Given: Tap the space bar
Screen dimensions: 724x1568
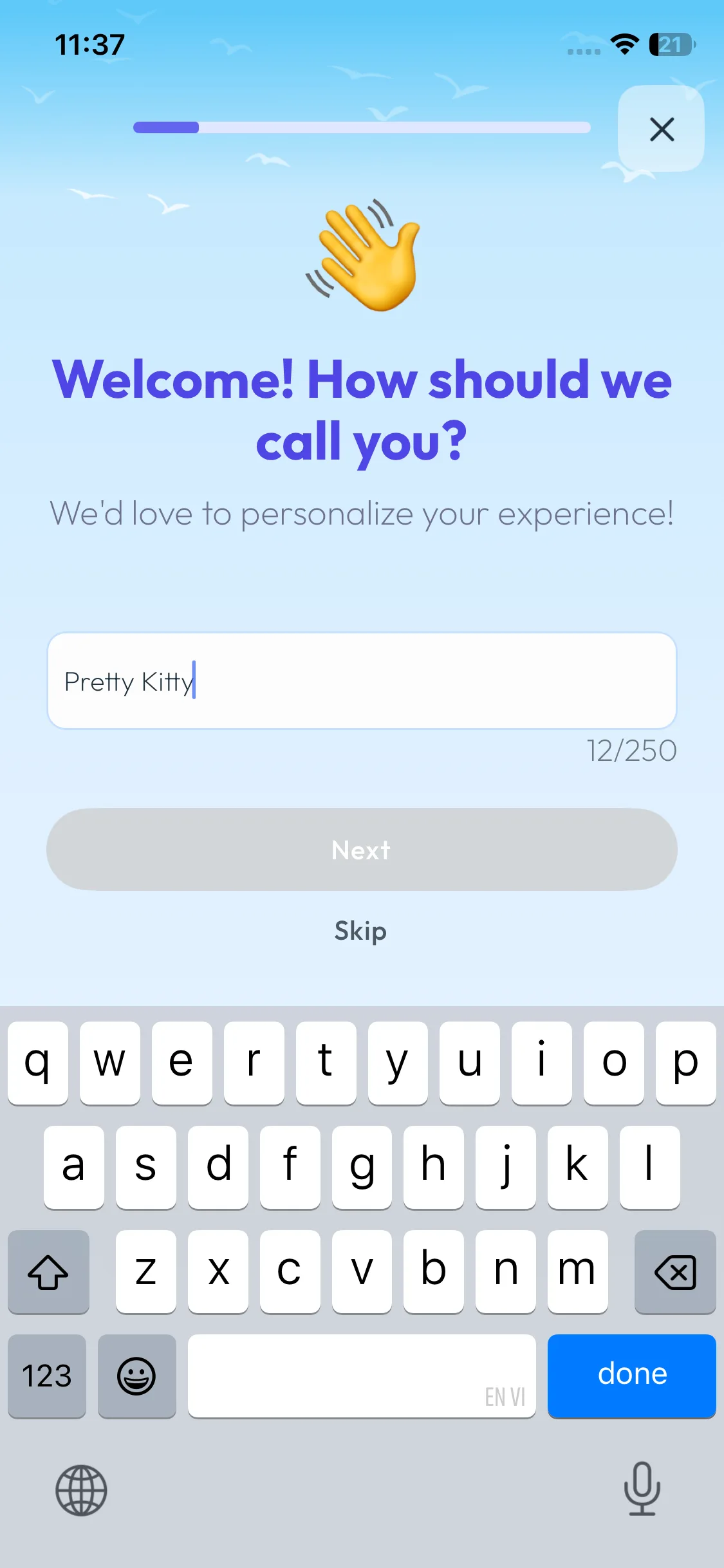Looking at the screenshot, I should (x=361, y=1375).
